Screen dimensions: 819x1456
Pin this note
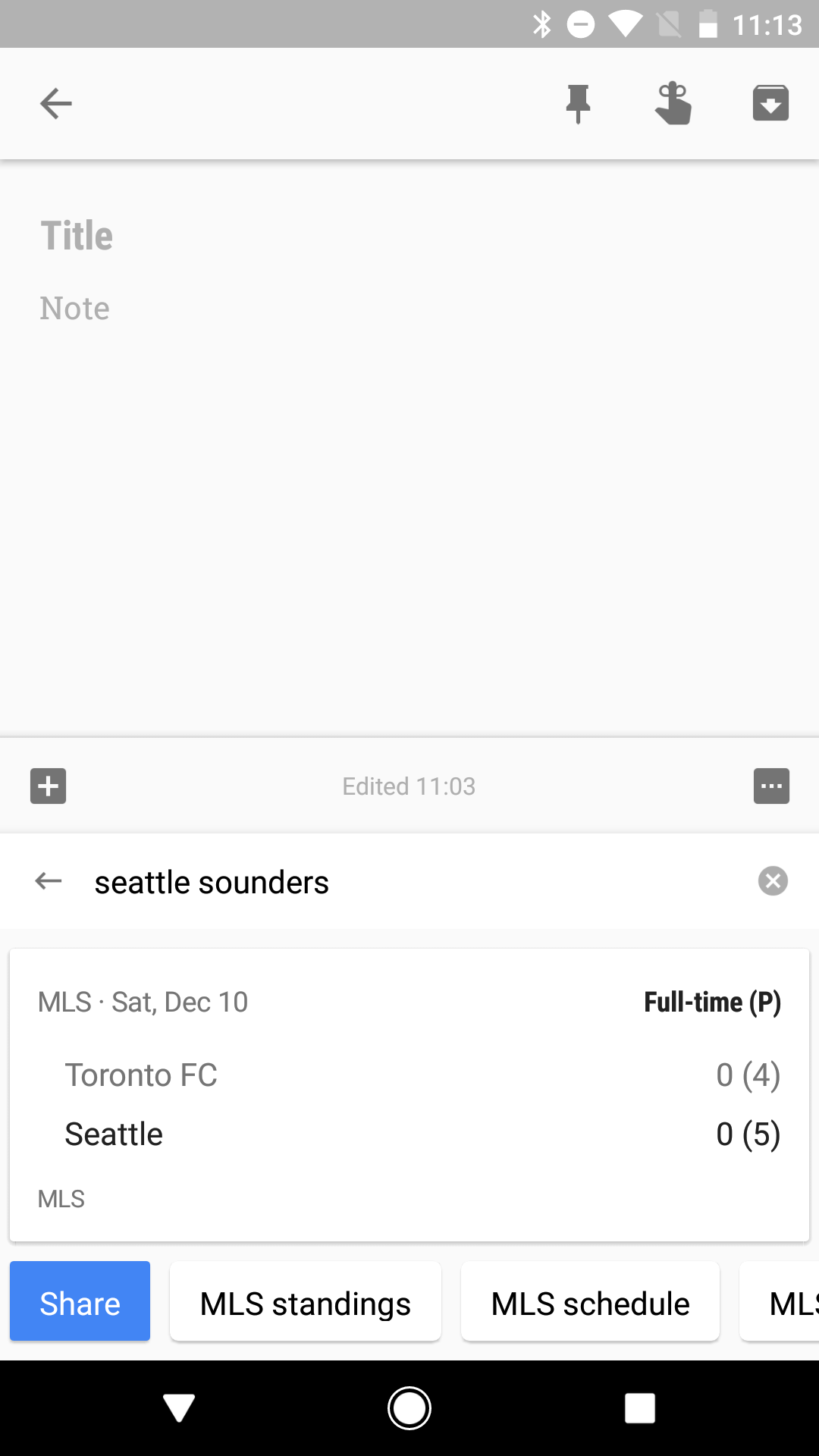(578, 104)
